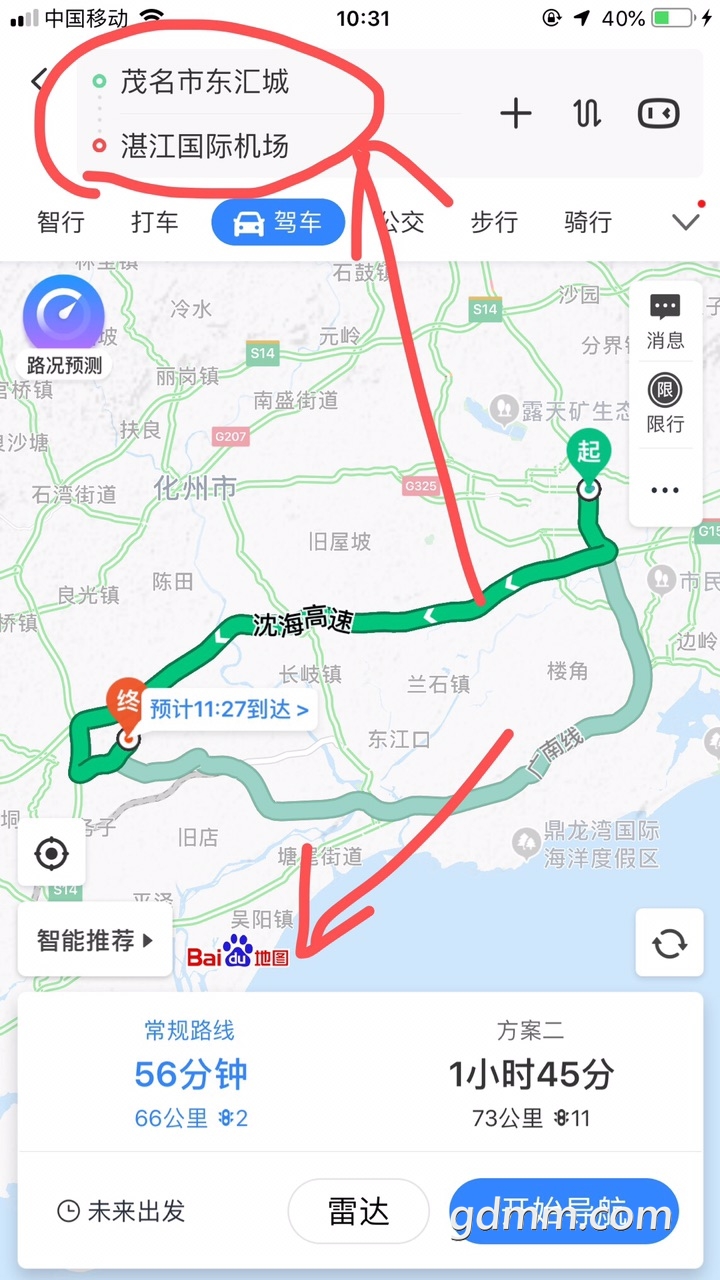
Task: Edit the destination 湛江国际机场
Action: [205, 146]
